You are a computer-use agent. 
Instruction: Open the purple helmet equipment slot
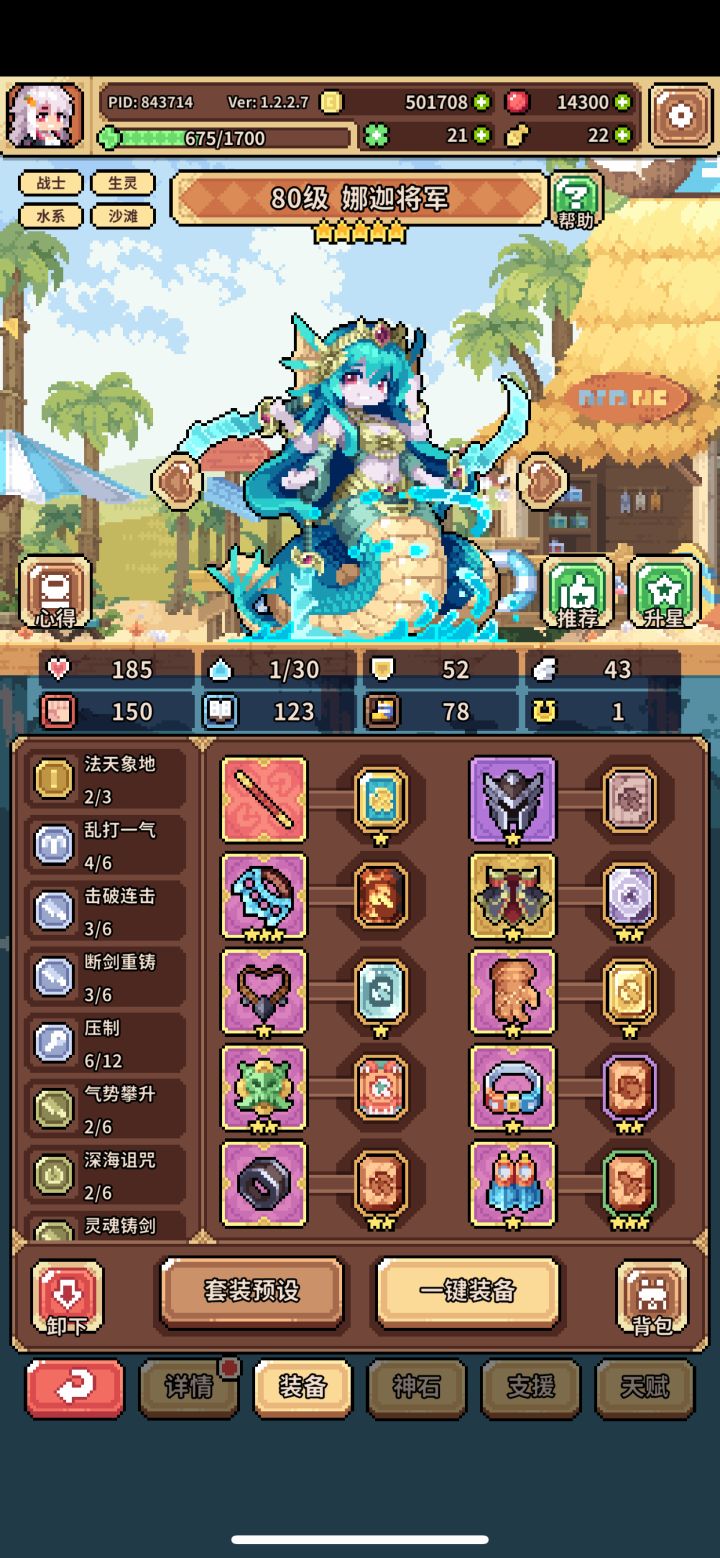coord(512,799)
